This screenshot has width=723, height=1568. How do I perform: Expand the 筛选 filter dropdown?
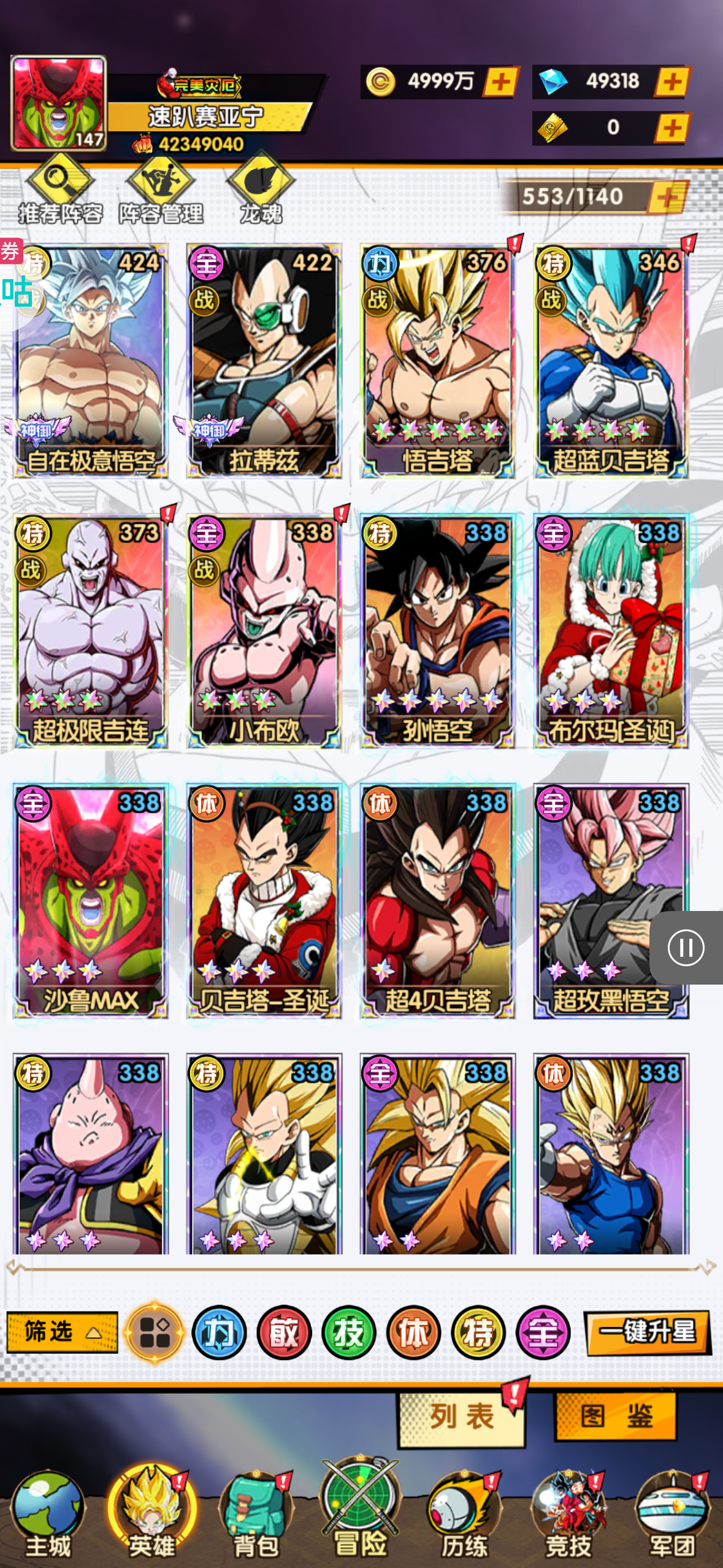tap(62, 1332)
